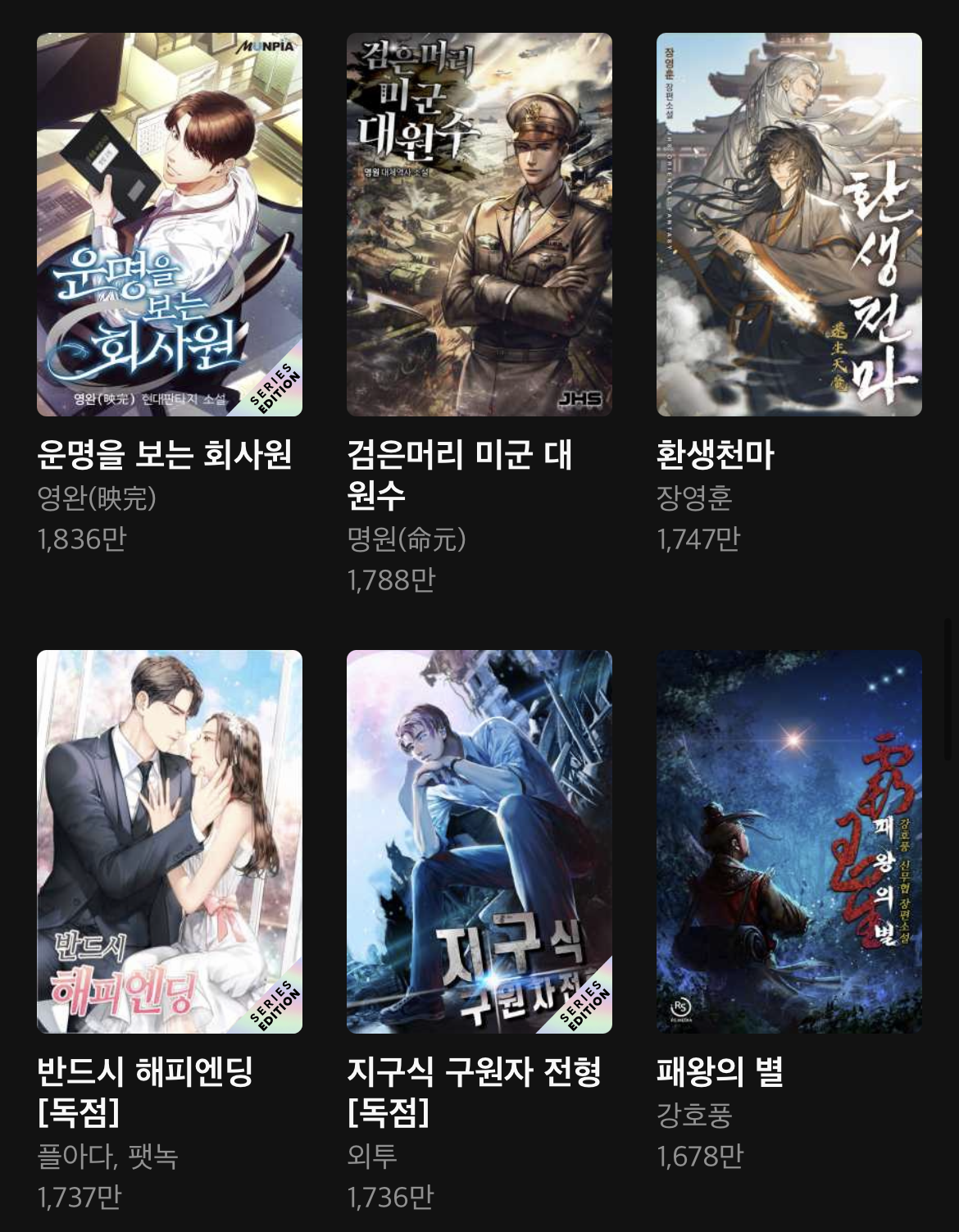The height and width of the screenshot is (1232, 959).
Task: Select the title 환생천마
Action: pos(713,454)
